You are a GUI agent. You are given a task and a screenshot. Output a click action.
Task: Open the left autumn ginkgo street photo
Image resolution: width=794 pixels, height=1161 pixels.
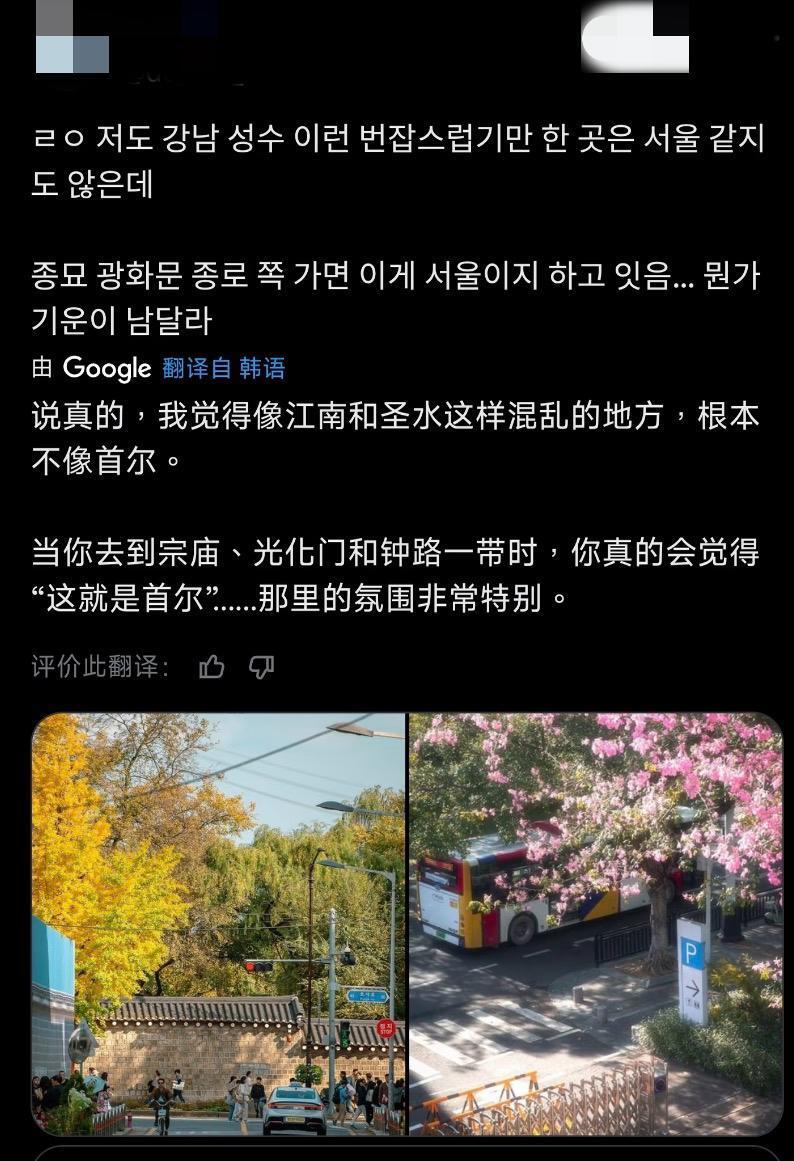pos(219,925)
